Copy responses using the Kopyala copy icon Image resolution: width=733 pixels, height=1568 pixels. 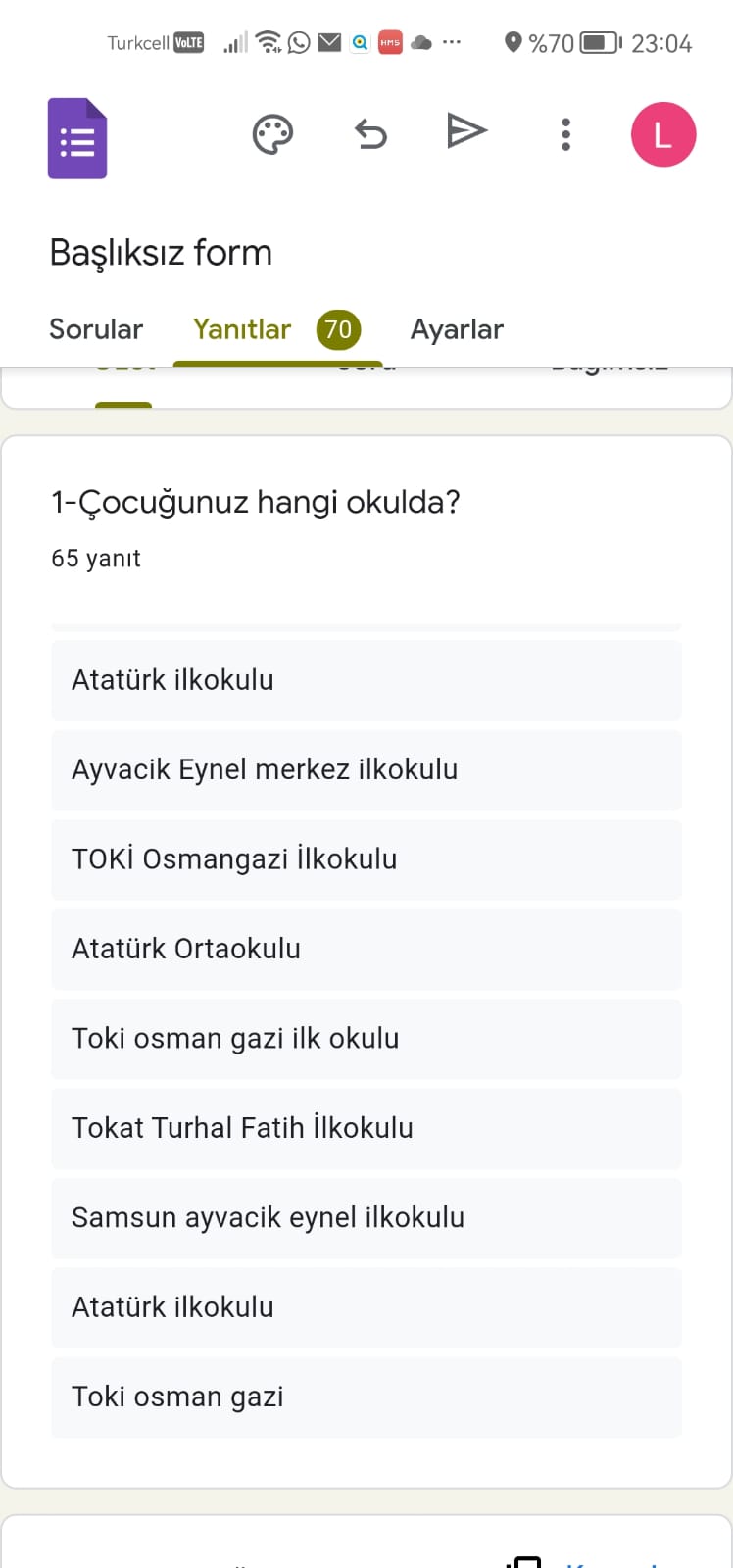527,1561
